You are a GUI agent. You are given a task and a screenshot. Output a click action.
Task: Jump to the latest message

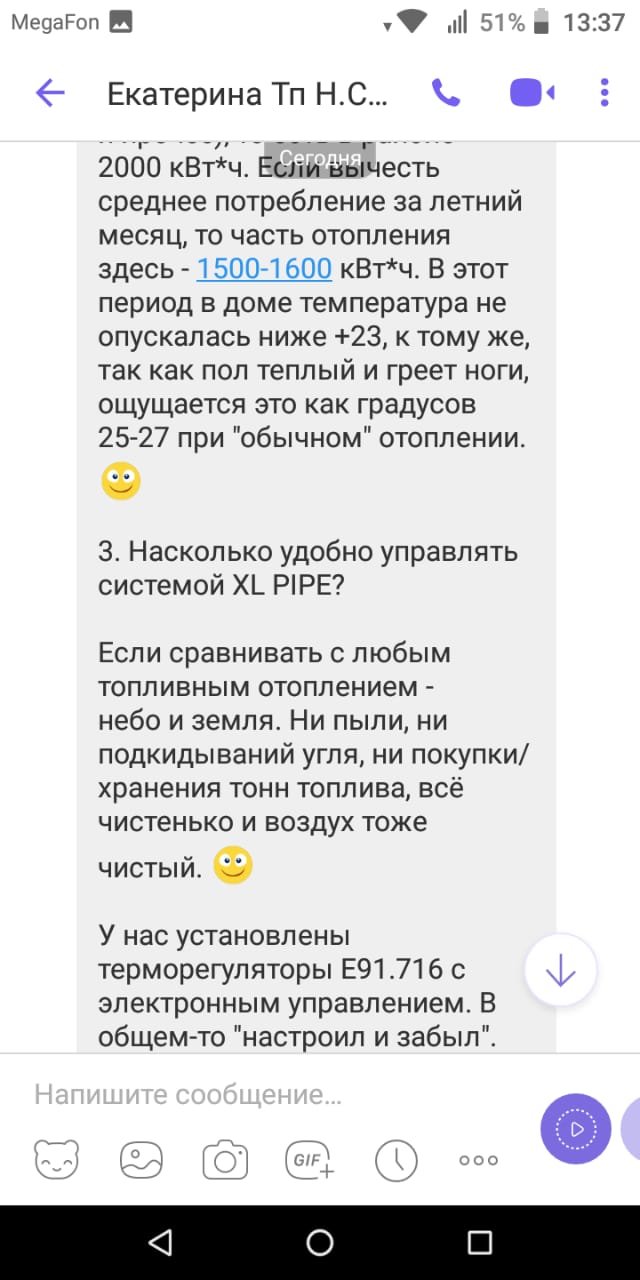560,970
